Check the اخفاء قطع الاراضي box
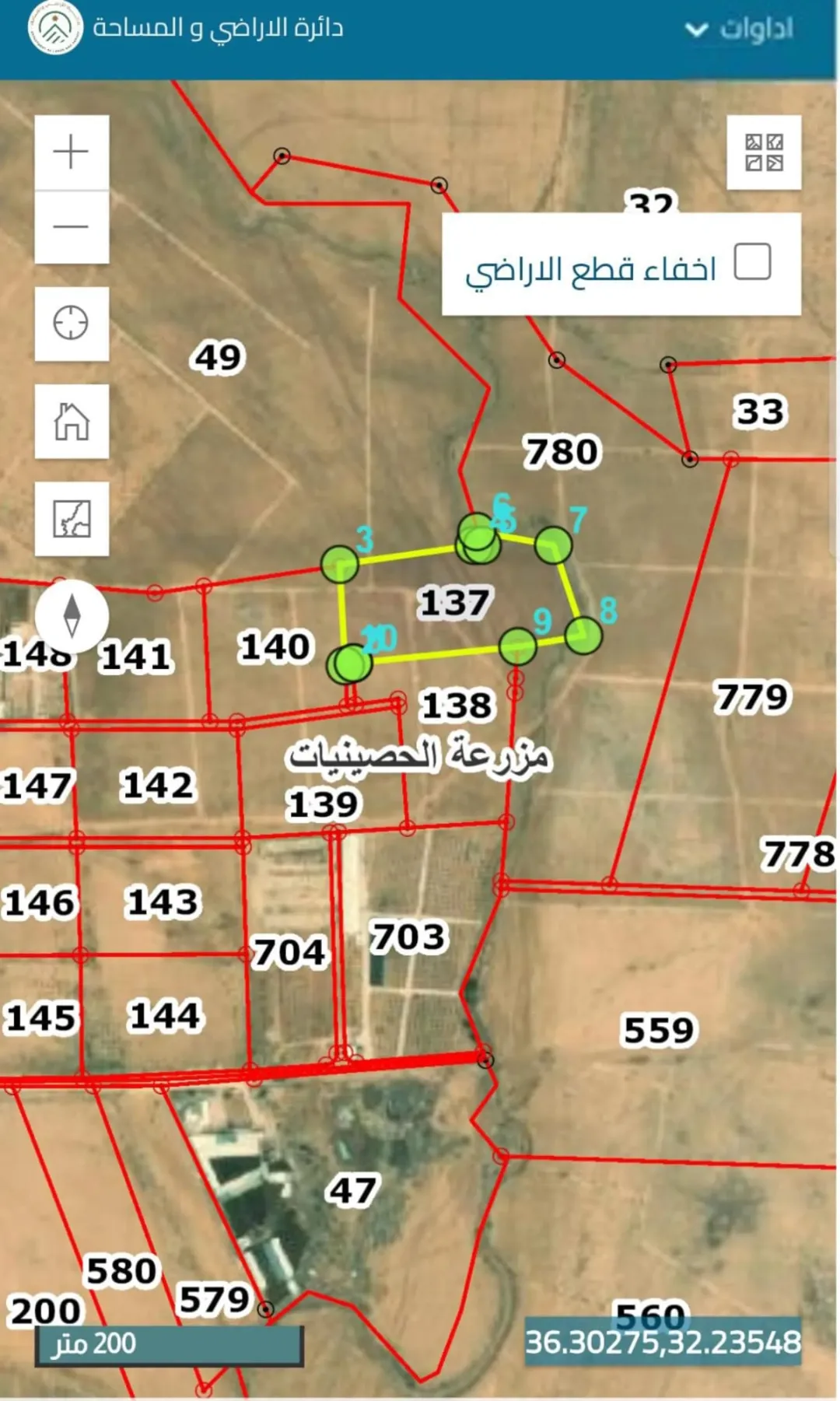The image size is (840, 1401). coord(752,261)
